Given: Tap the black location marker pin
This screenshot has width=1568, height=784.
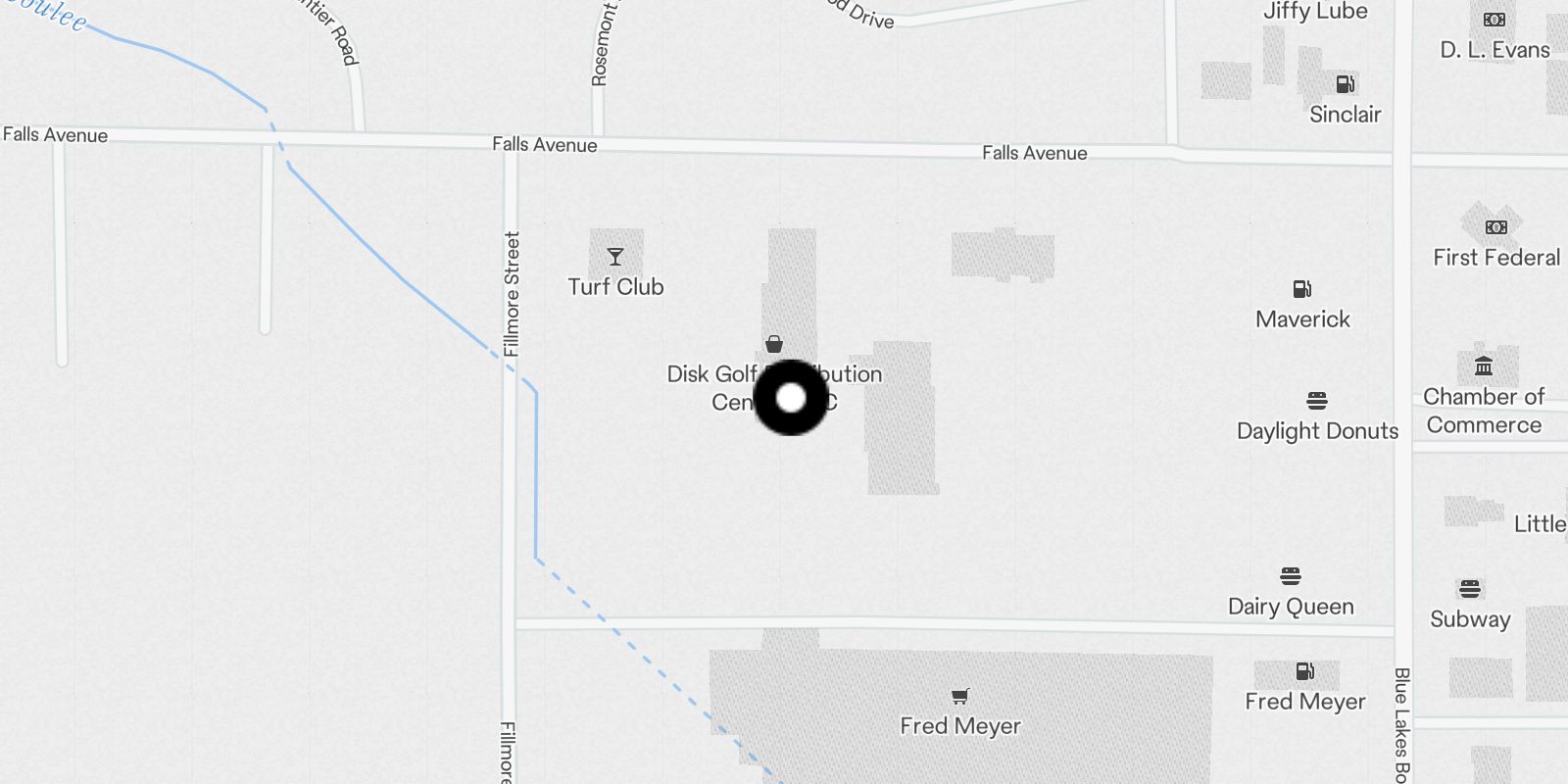Looking at the screenshot, I should pos(791,398).
